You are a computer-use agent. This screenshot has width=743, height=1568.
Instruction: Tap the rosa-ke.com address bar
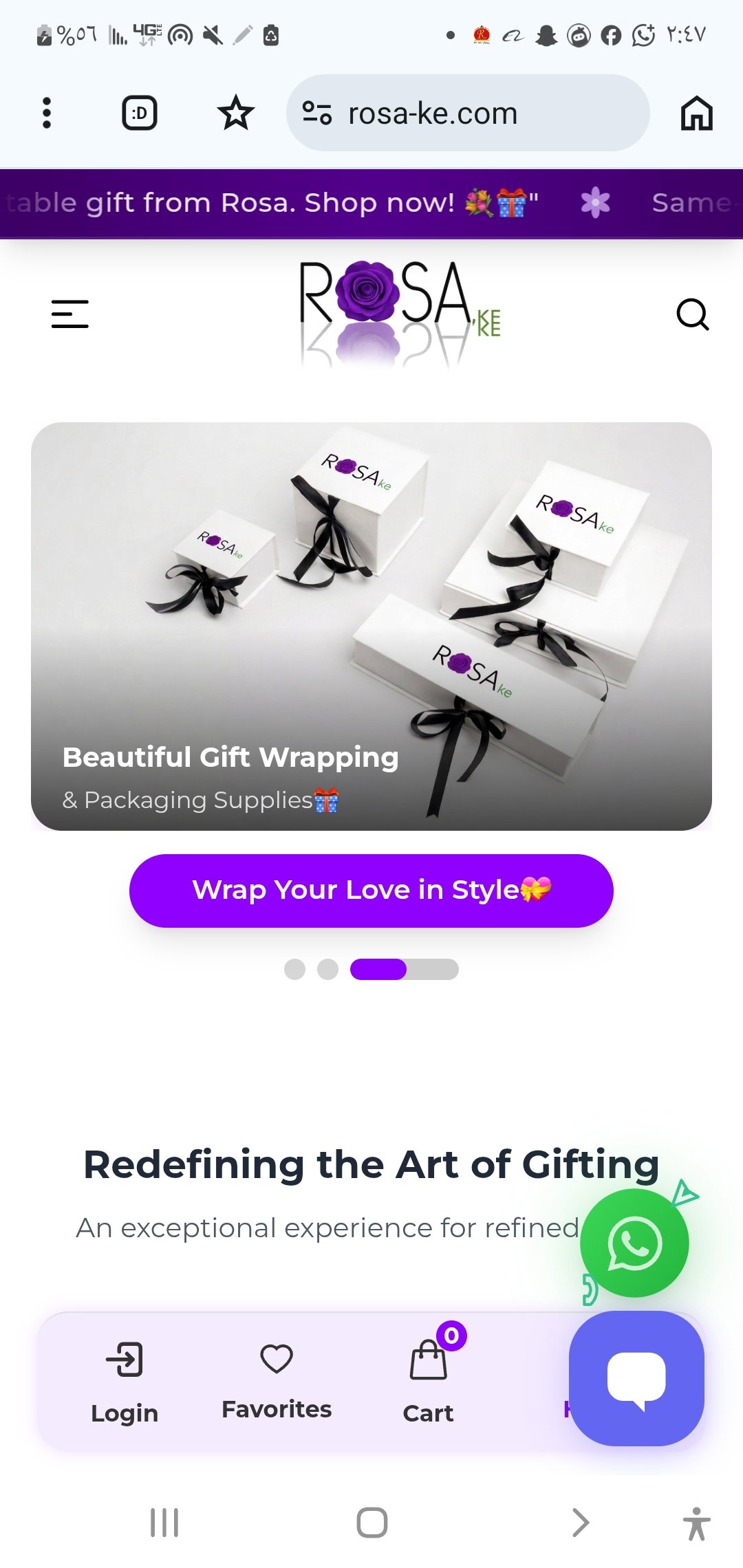[468, 113]
